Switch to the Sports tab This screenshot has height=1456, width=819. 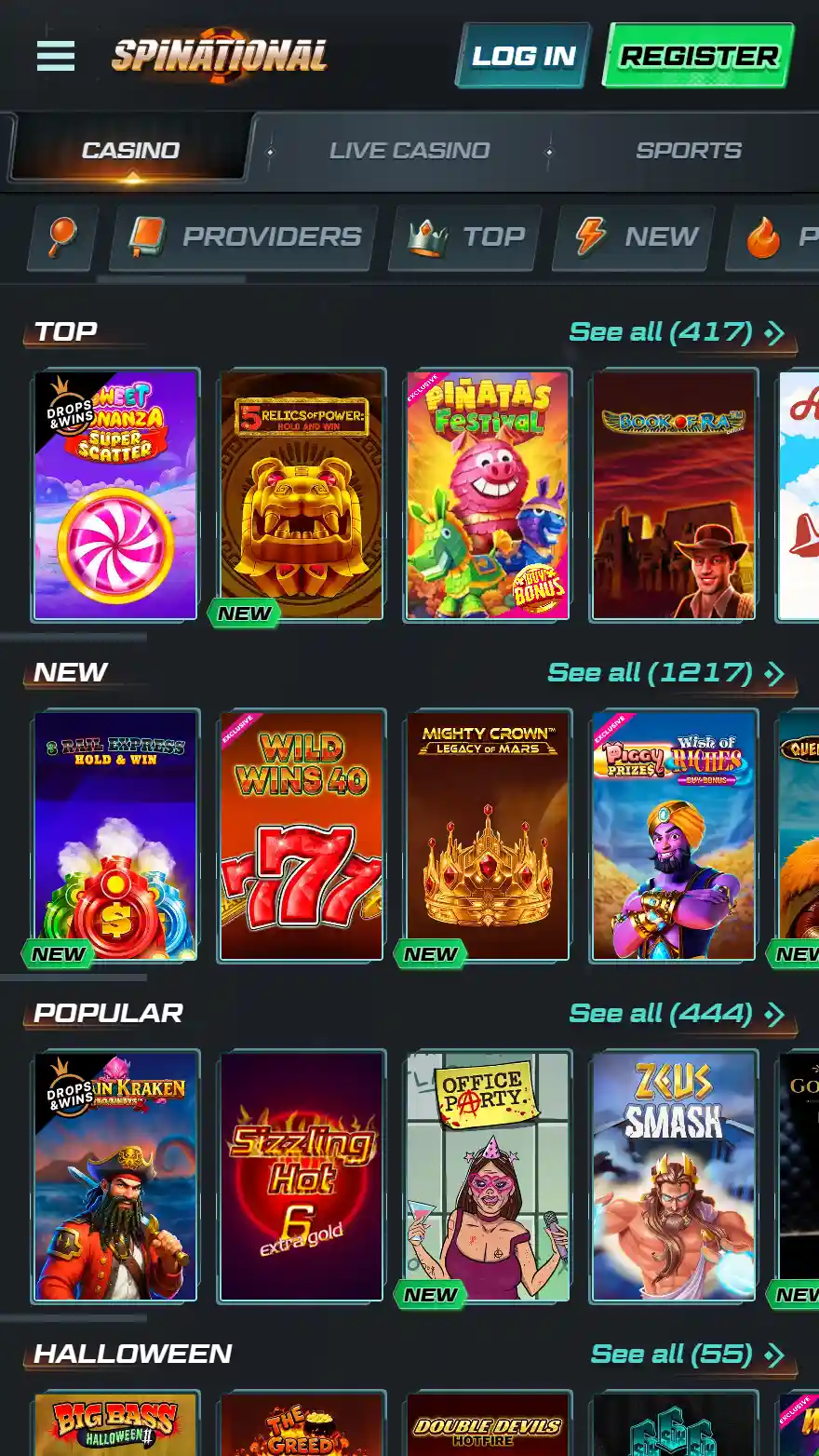688,150
